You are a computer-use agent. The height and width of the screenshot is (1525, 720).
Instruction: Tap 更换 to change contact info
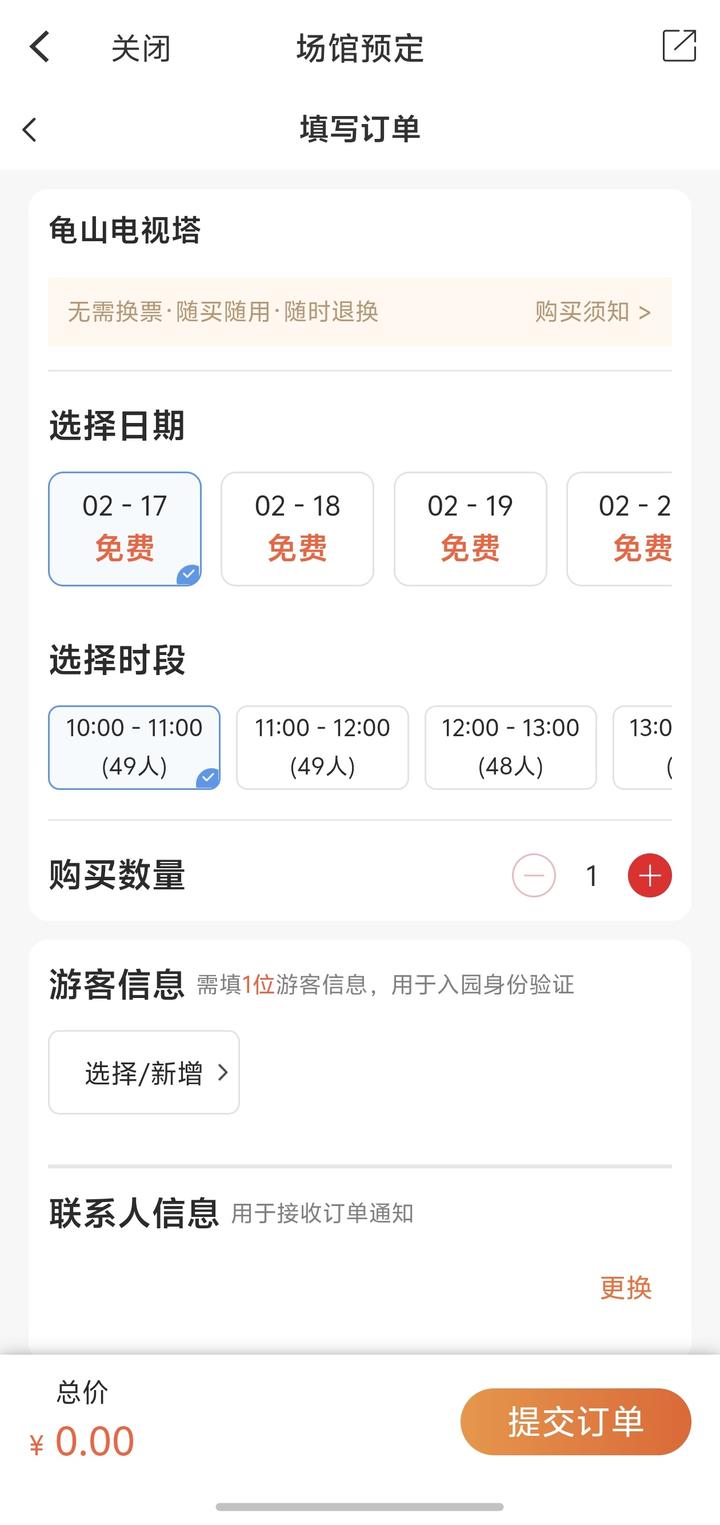626,1287
